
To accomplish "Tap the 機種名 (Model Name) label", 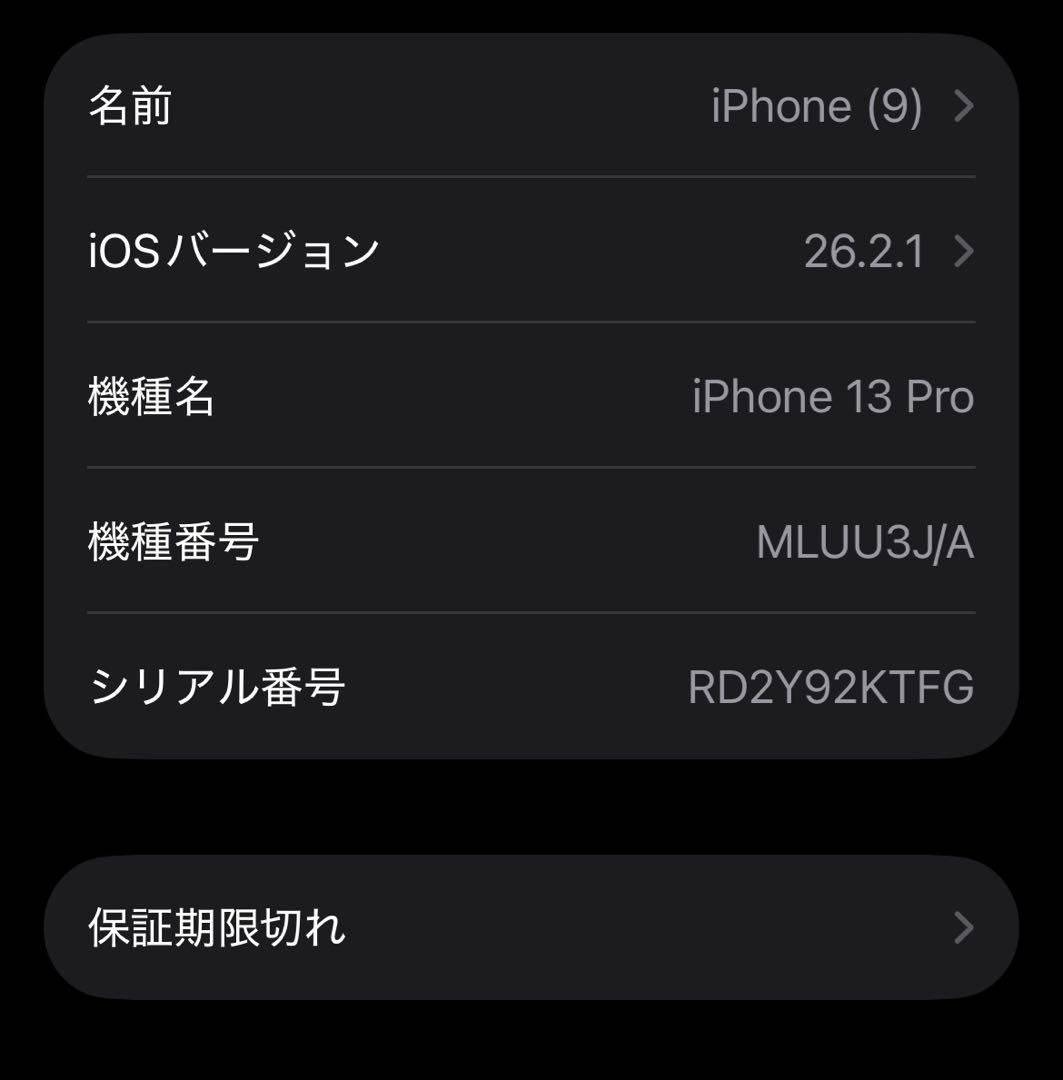I will click(x=150, y=397).
